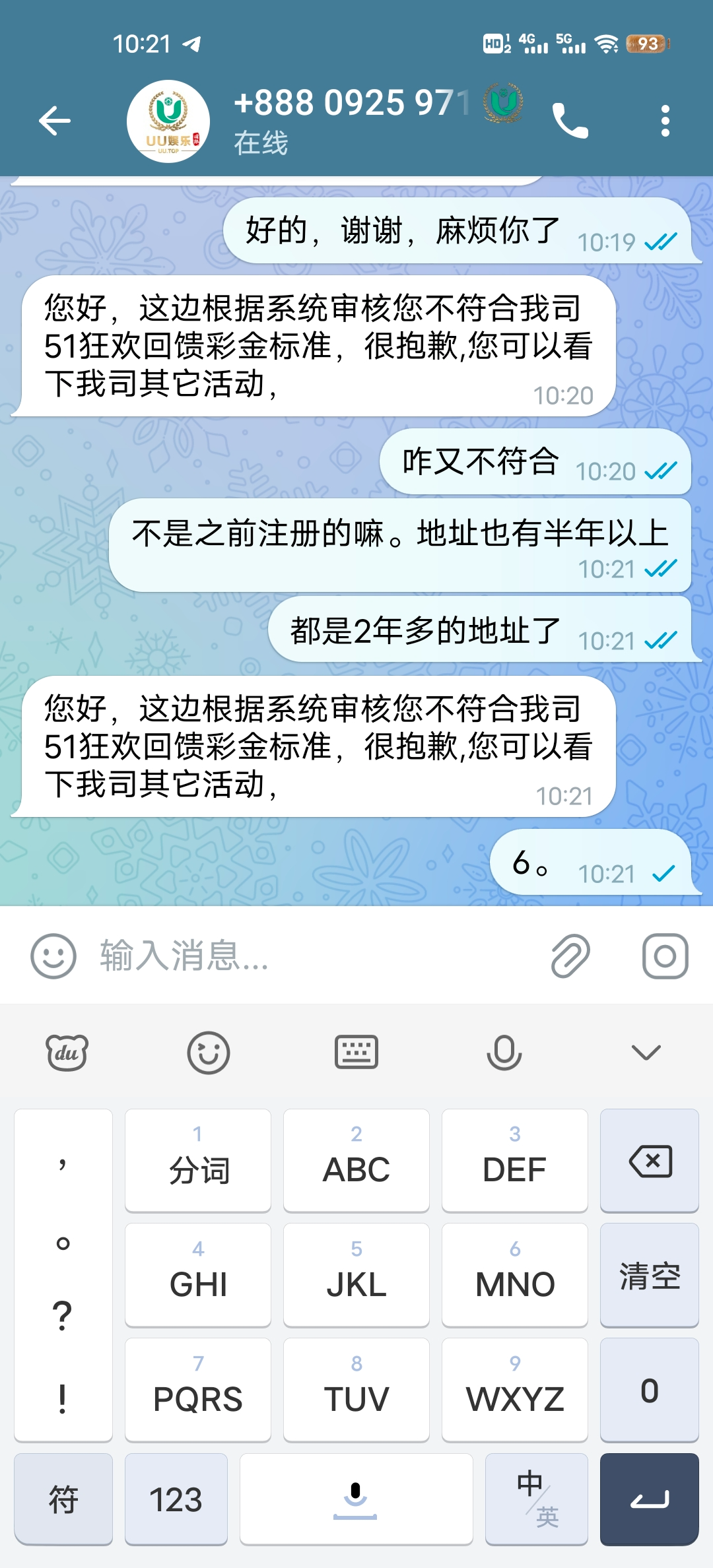Go back to the chat list
Viewport: 713px width, 1568px height.
pos(55,121)
